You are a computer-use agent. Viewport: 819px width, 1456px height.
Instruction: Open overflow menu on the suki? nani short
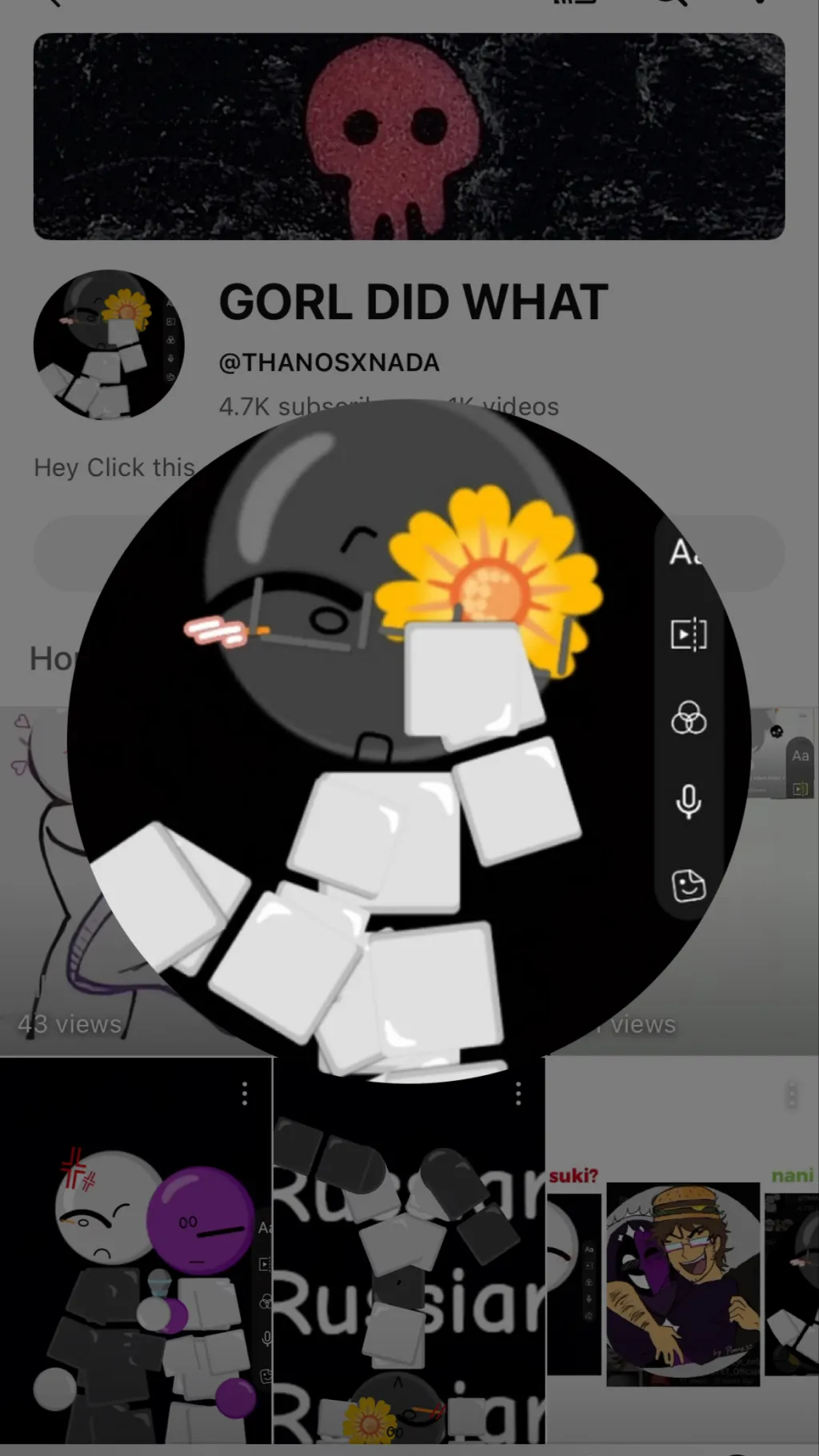(792, 1094)
